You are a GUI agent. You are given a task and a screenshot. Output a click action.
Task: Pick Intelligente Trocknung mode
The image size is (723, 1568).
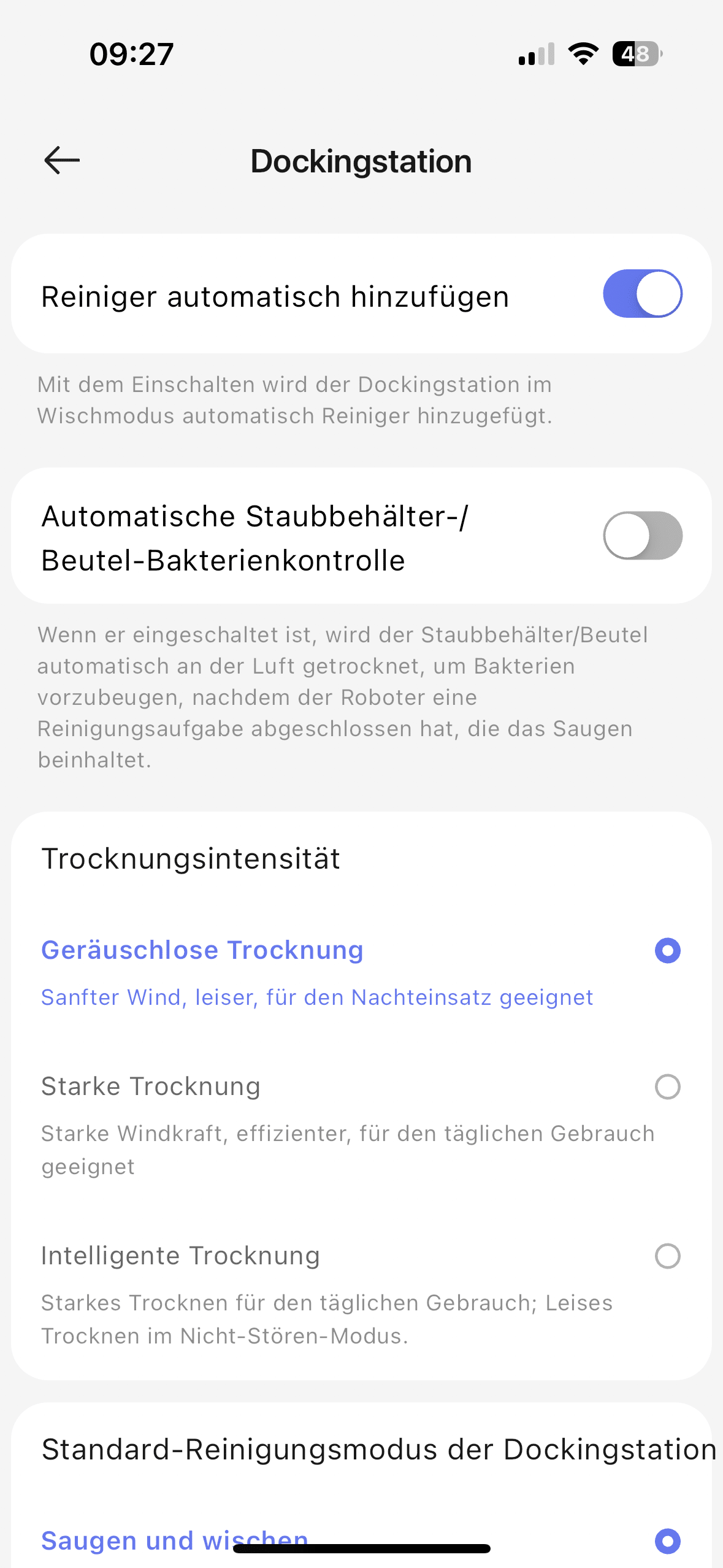[x=667, y=1256]
